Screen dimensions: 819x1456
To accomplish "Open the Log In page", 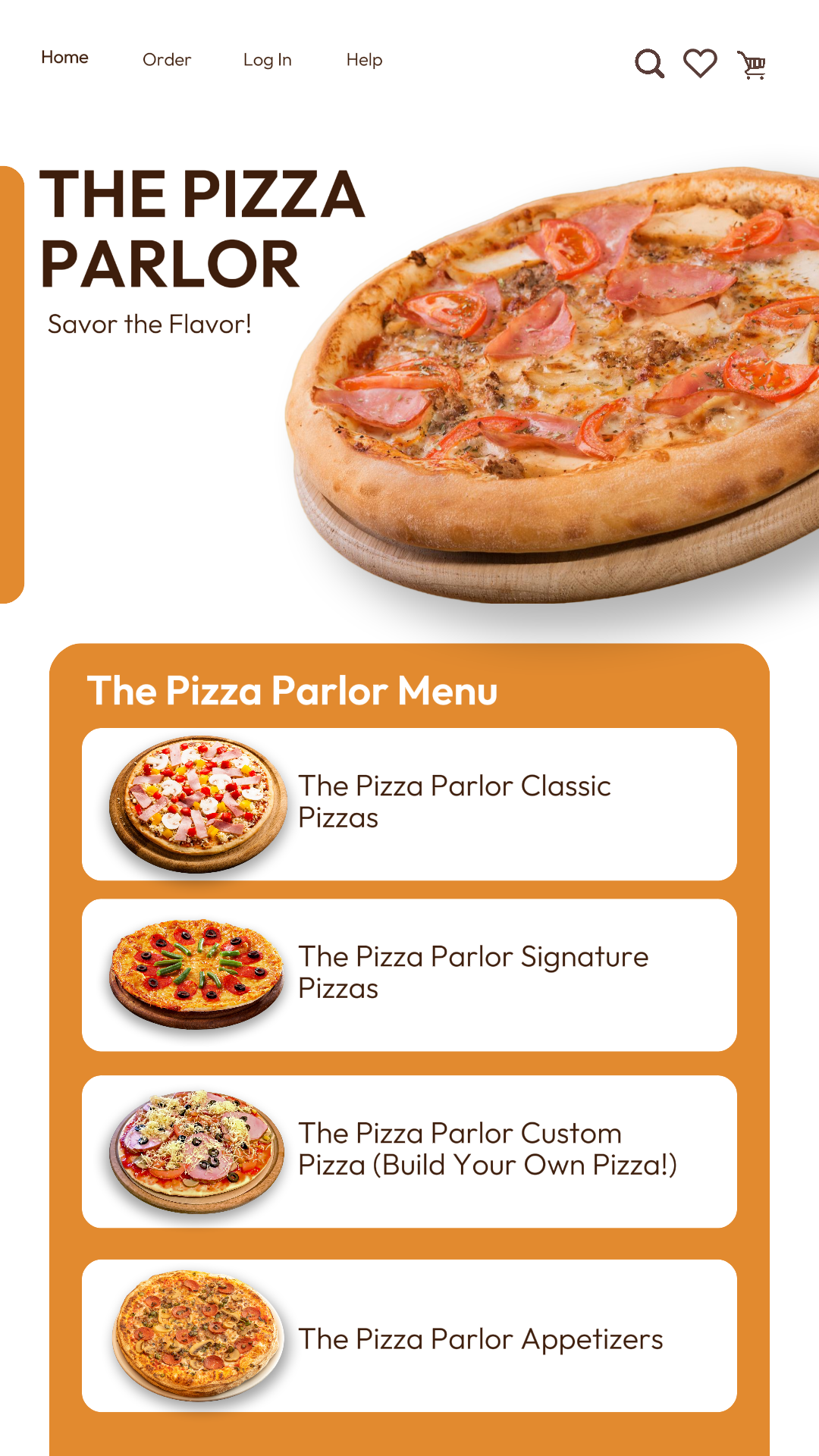I will pyautogui.click(x=267, y=60).
